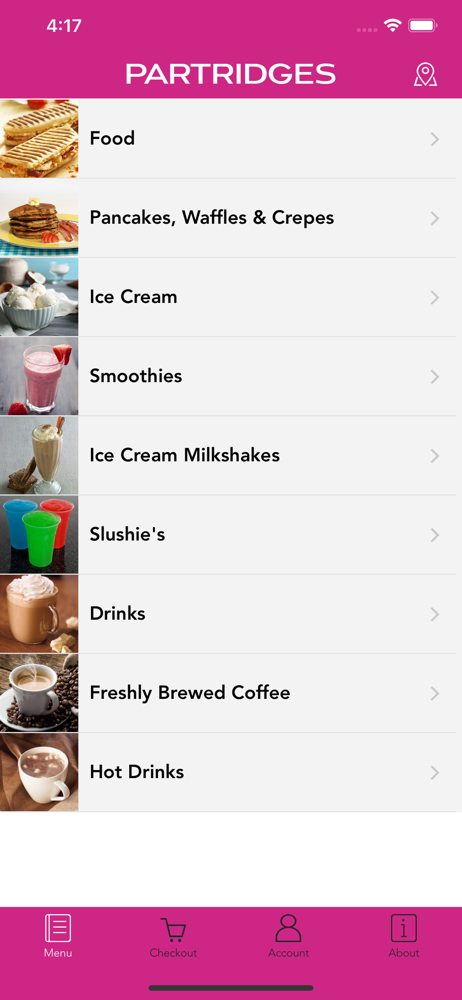Image resolution: width=462 pixels, height=1000 pixels.
Task: Switch to the Checkout tab
Action: (x=173, y=936)
